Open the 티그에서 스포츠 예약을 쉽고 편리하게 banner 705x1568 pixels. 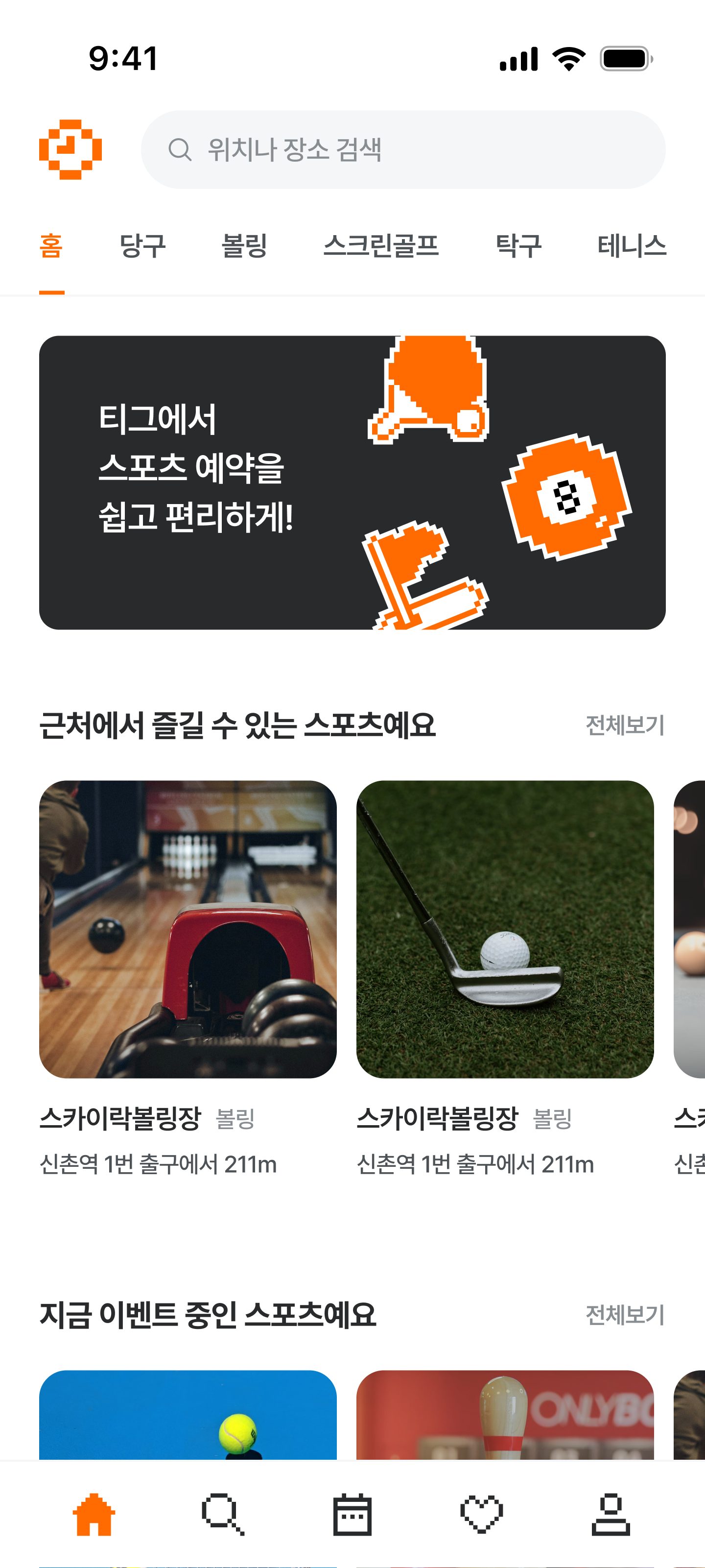pos(352,482)
